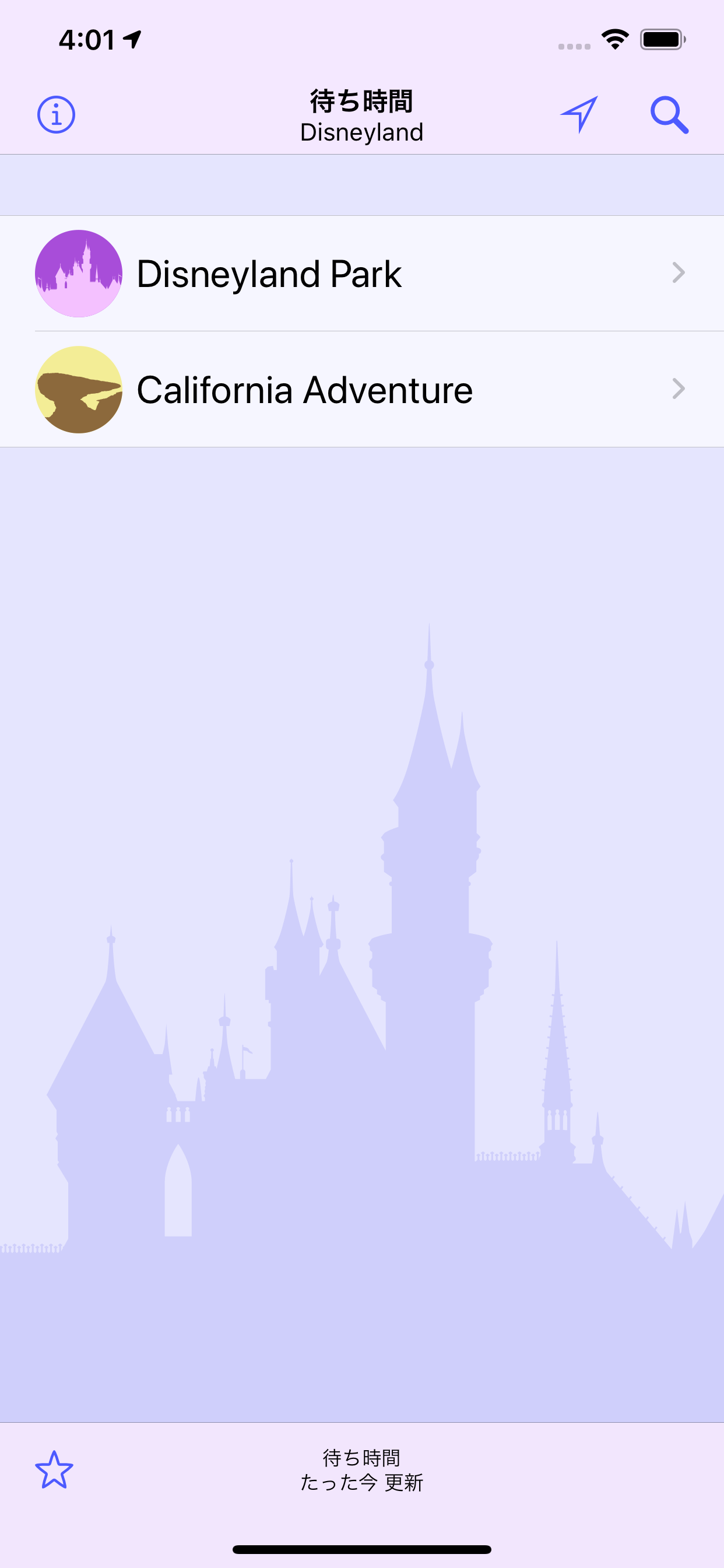Open the California Adventure wait times list
Screen dimensions: 724x1568
pos(362,388)
